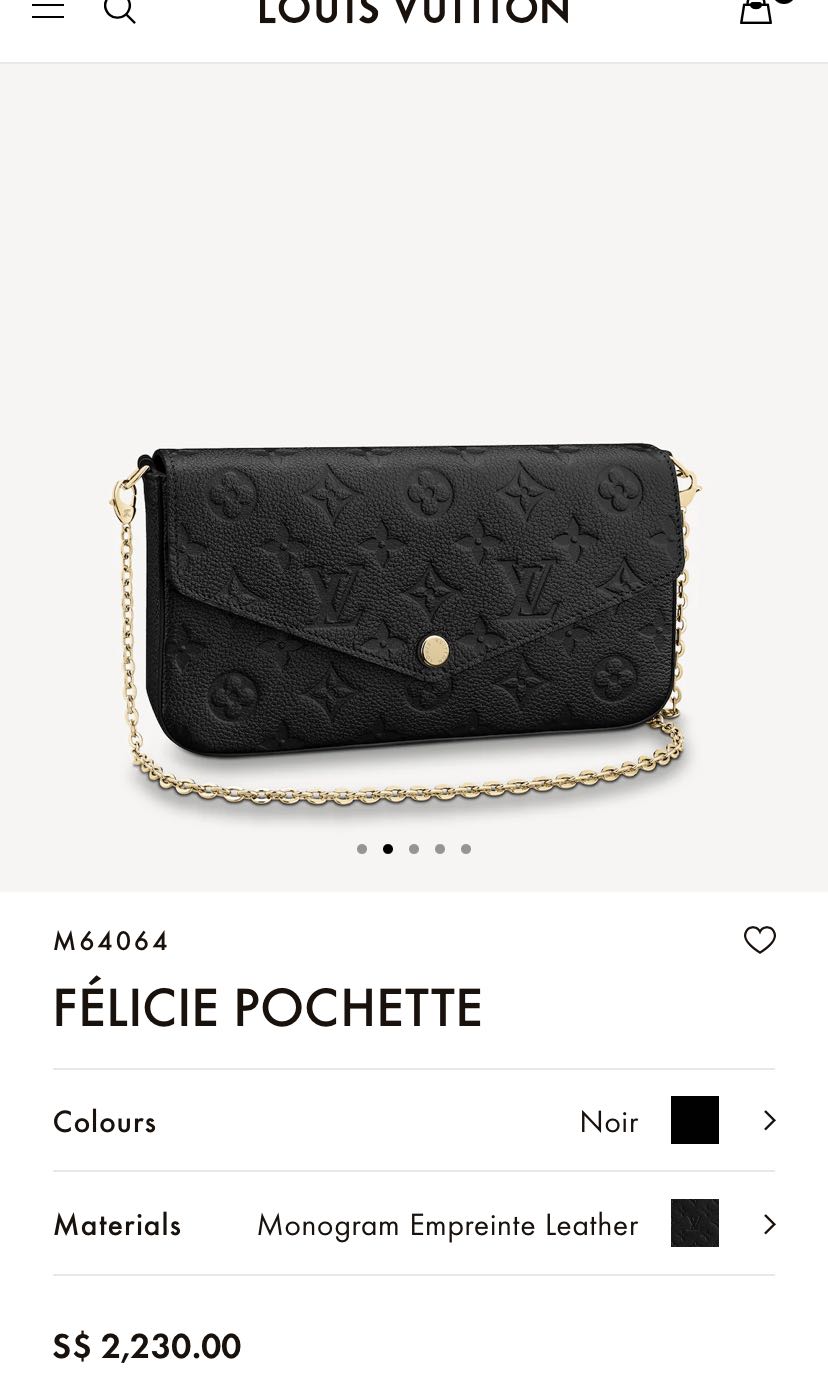Image resolution: width=828 pixels, height=1381 pixels.
Task: Open the Monogram Empreinte Leather material thumbnail
Action: click(x=695, y=1222)
